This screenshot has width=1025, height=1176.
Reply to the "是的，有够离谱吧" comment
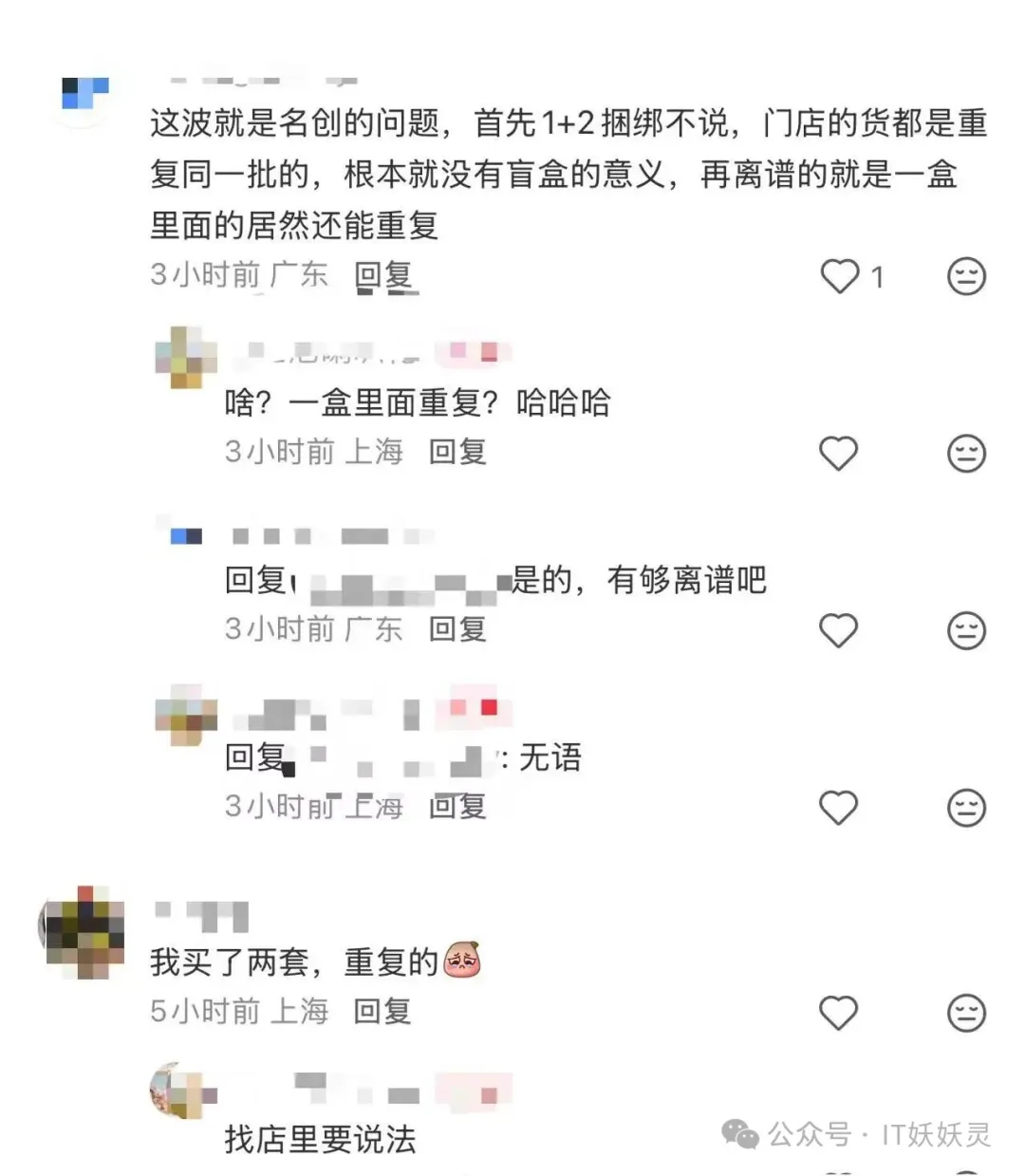point(457,628)
